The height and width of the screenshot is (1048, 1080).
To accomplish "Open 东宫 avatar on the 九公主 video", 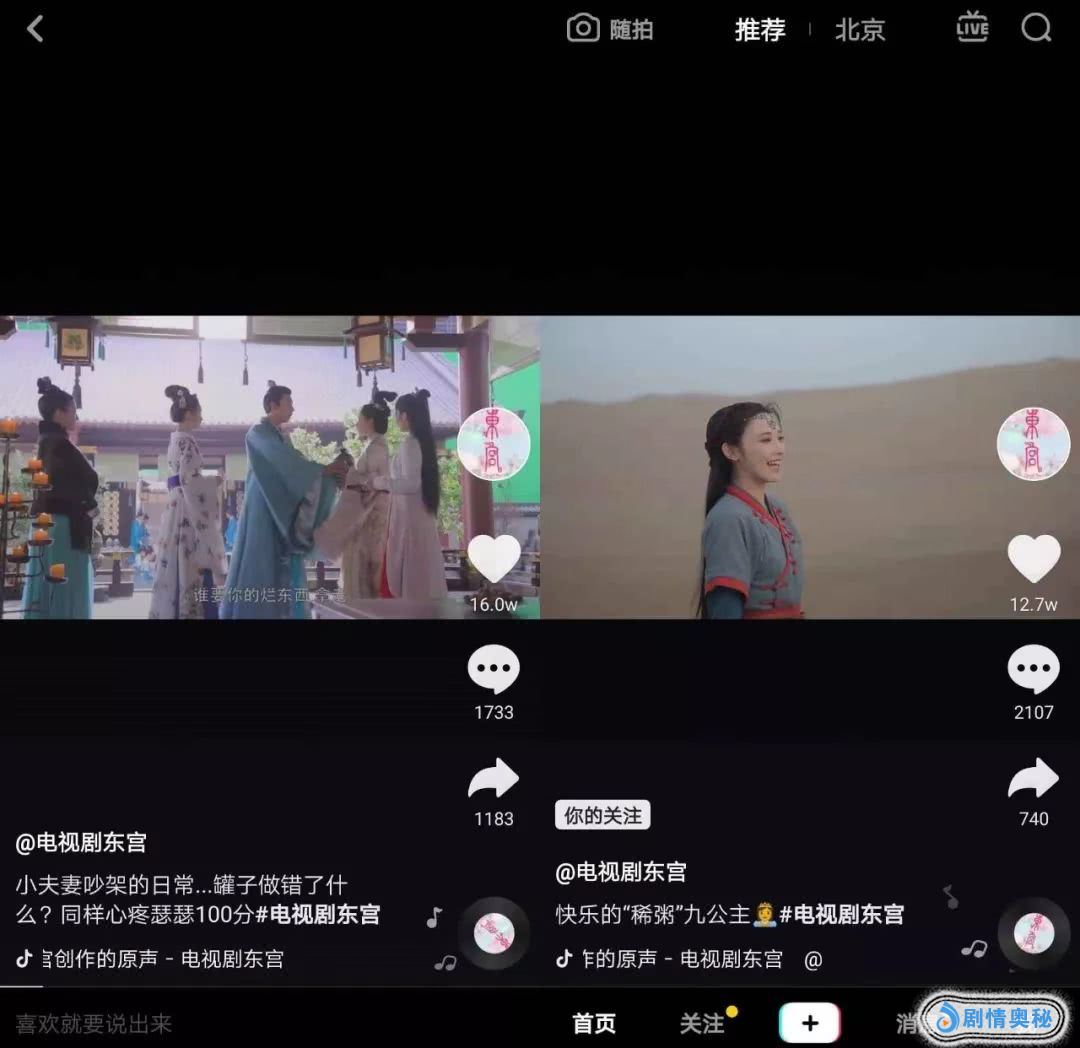I will 1033,444.
